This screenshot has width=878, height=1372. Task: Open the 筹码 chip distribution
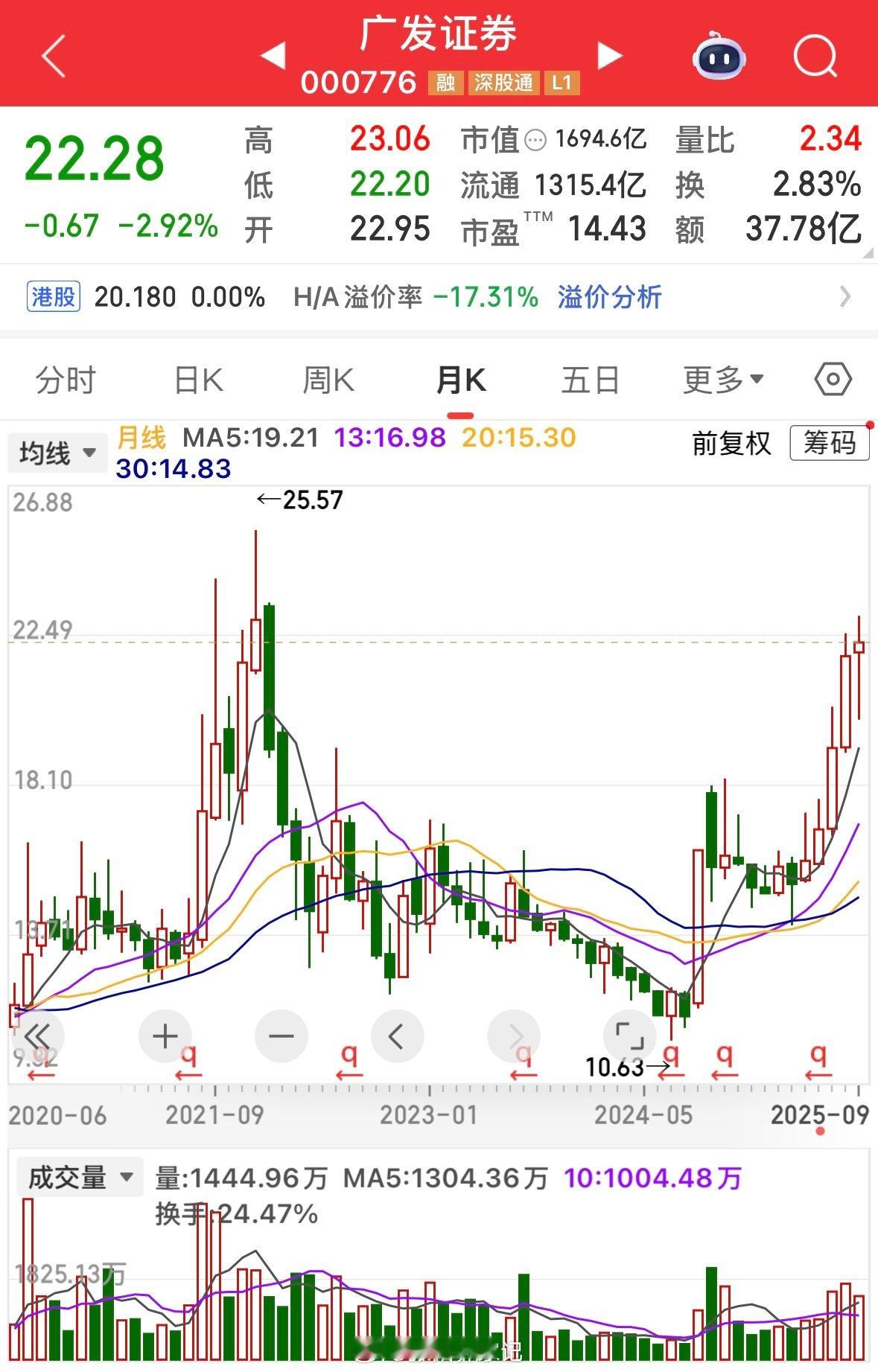click(x=829, y=444)
